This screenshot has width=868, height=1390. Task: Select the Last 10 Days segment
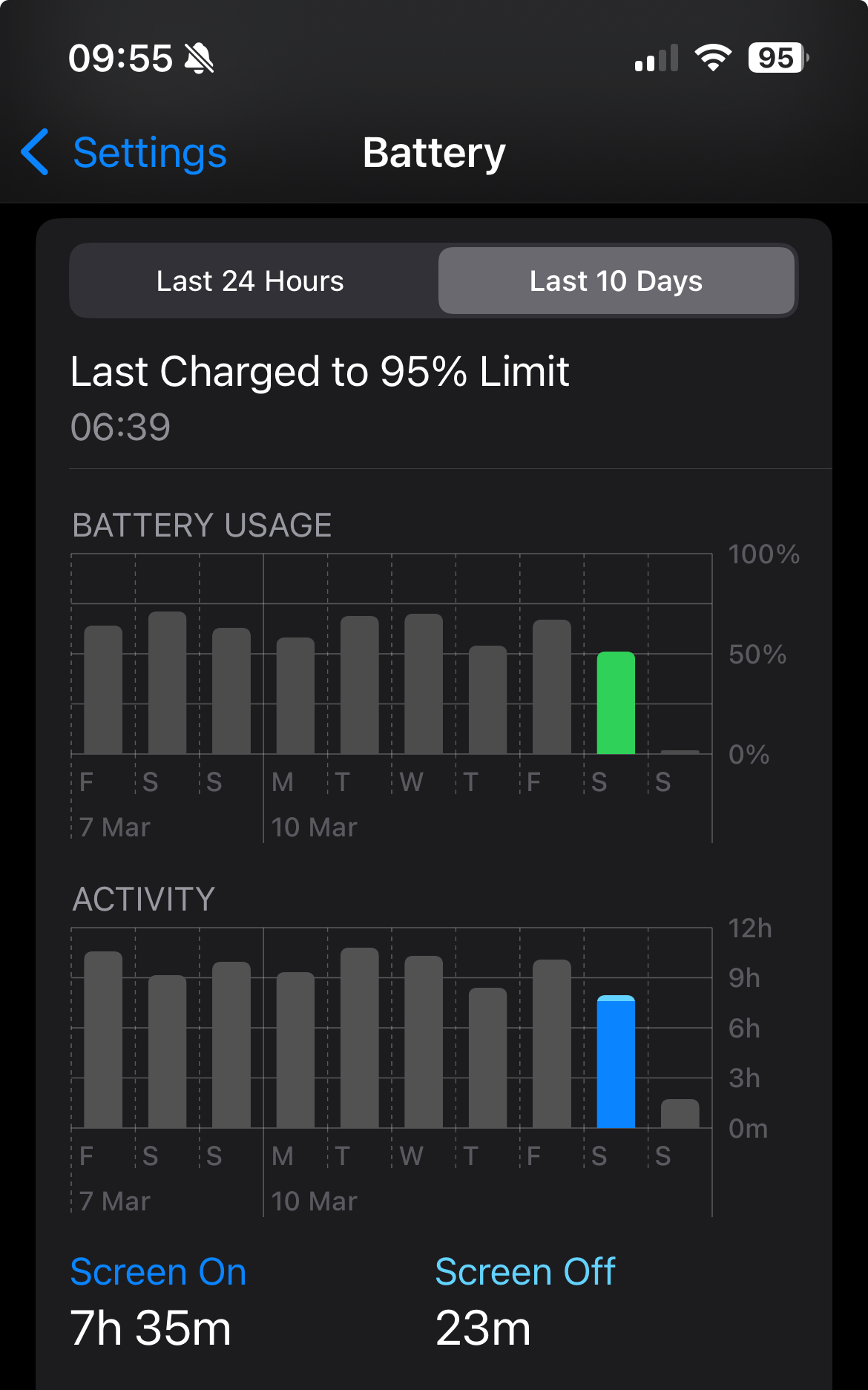click(x=616, y=281)
